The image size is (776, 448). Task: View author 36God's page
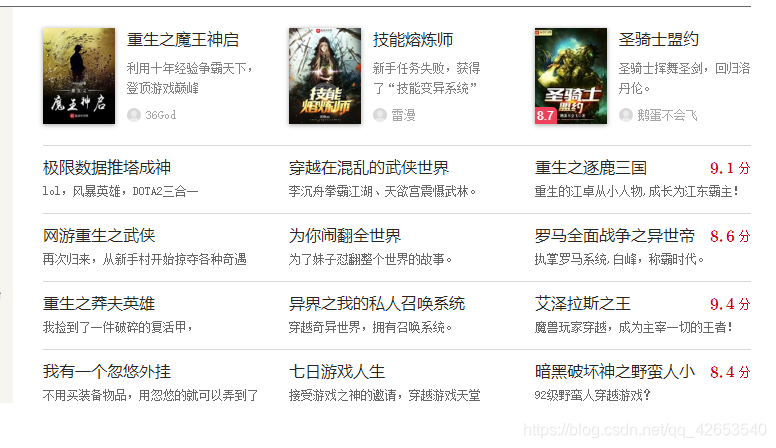tap(160, 115)
